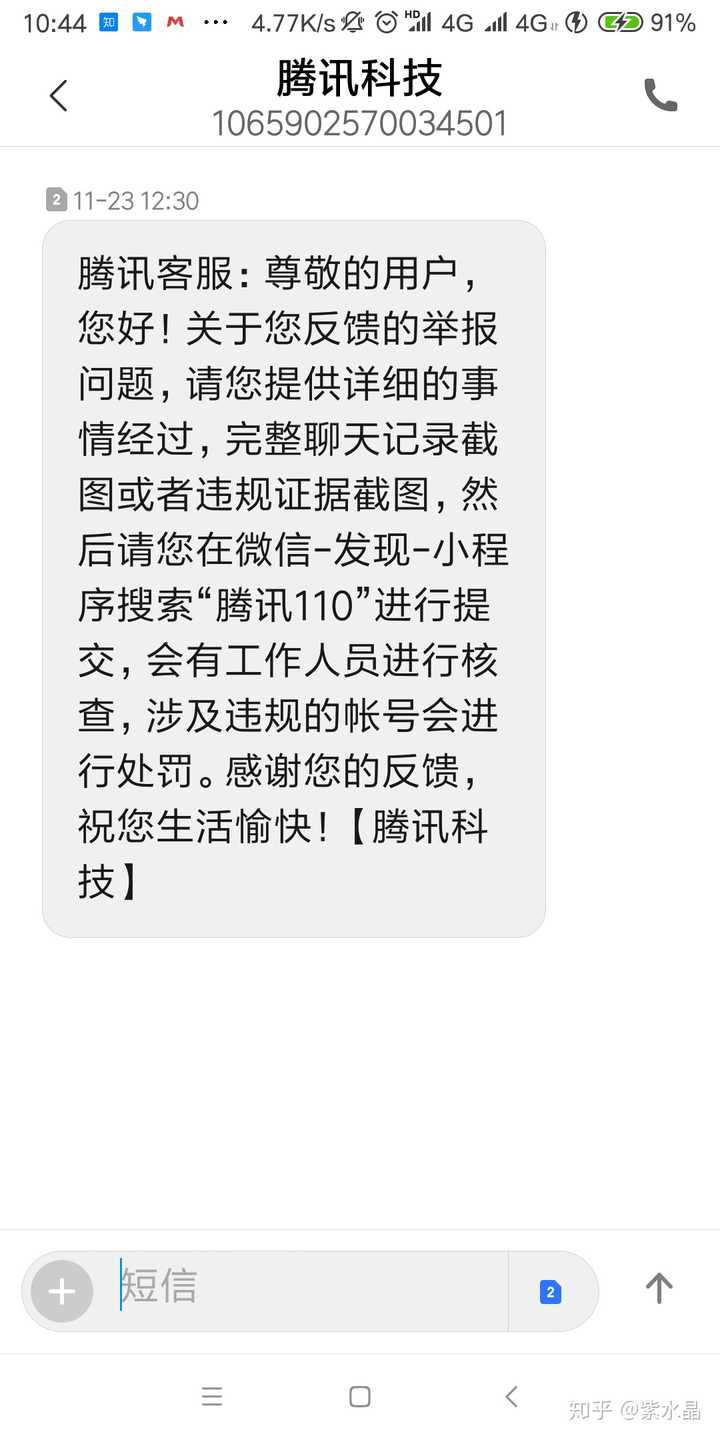Call 腾讯科技 with the phone icon
This screenshot has width=720, height=1440.
pos(660,96)
